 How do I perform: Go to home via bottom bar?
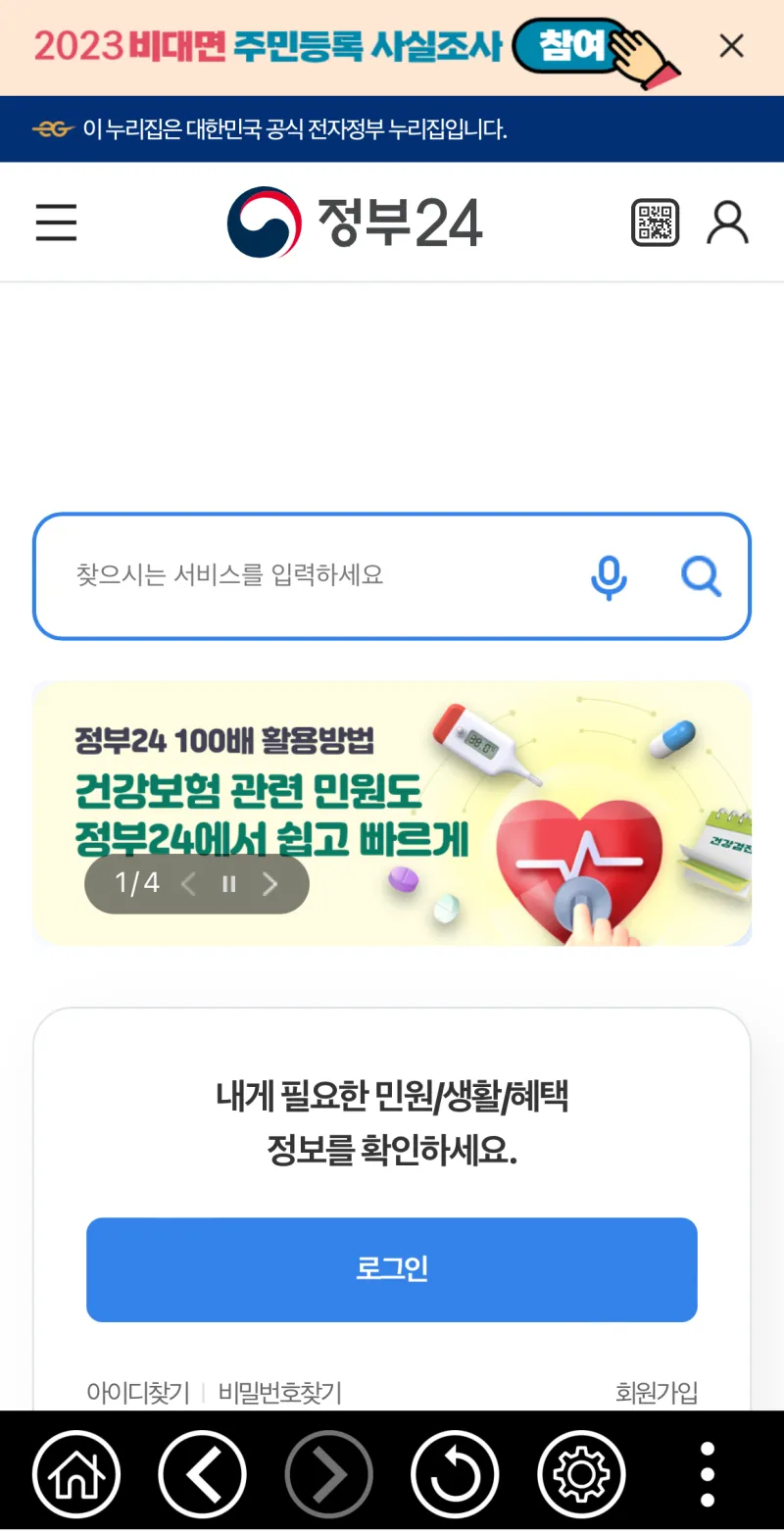76,1473
